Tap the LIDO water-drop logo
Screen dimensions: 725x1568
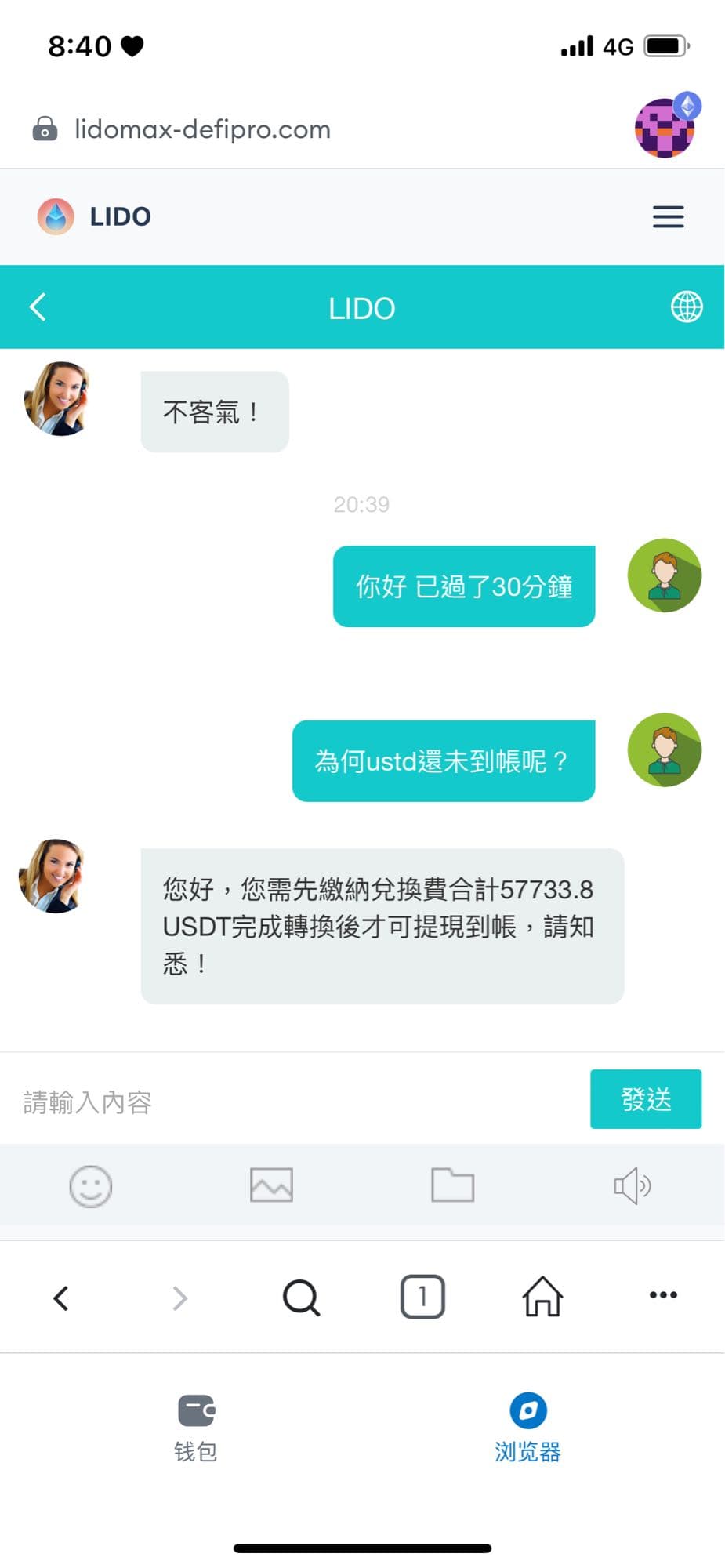point(56,216)
